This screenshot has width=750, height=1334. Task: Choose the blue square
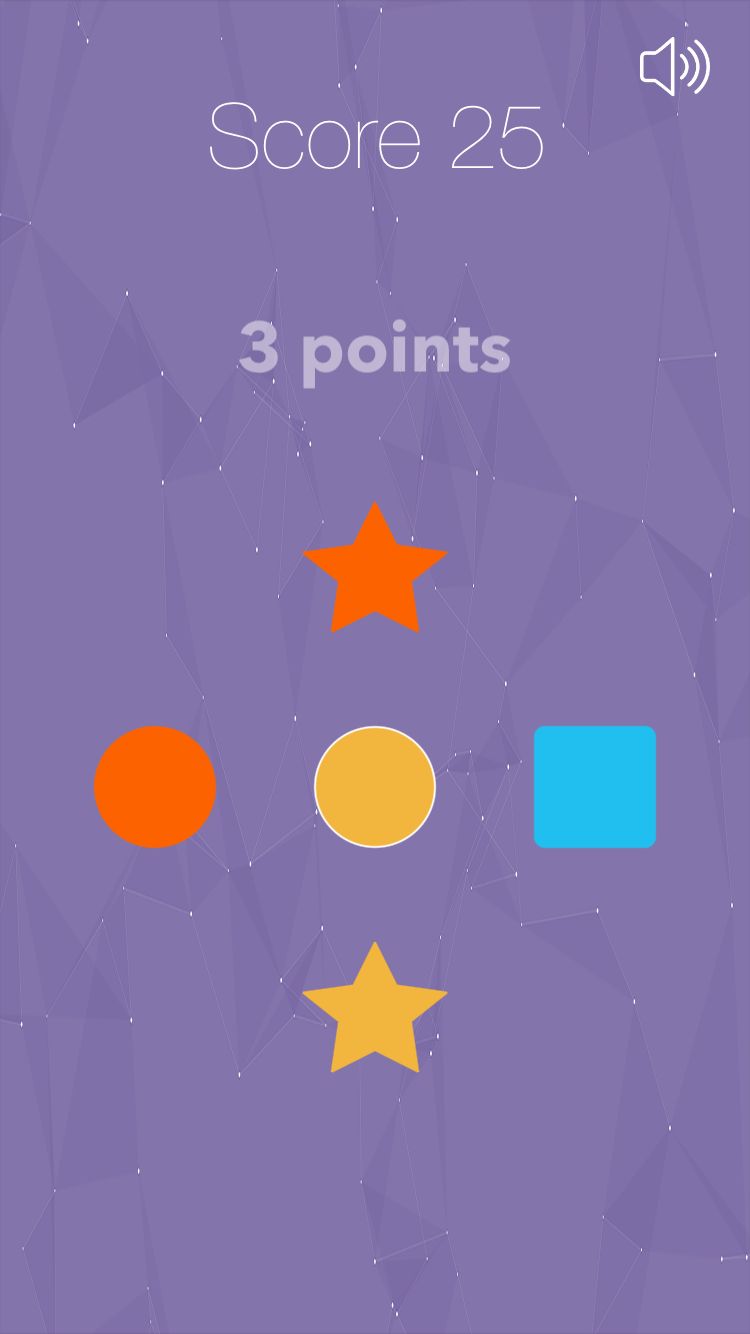coord(595,787)
